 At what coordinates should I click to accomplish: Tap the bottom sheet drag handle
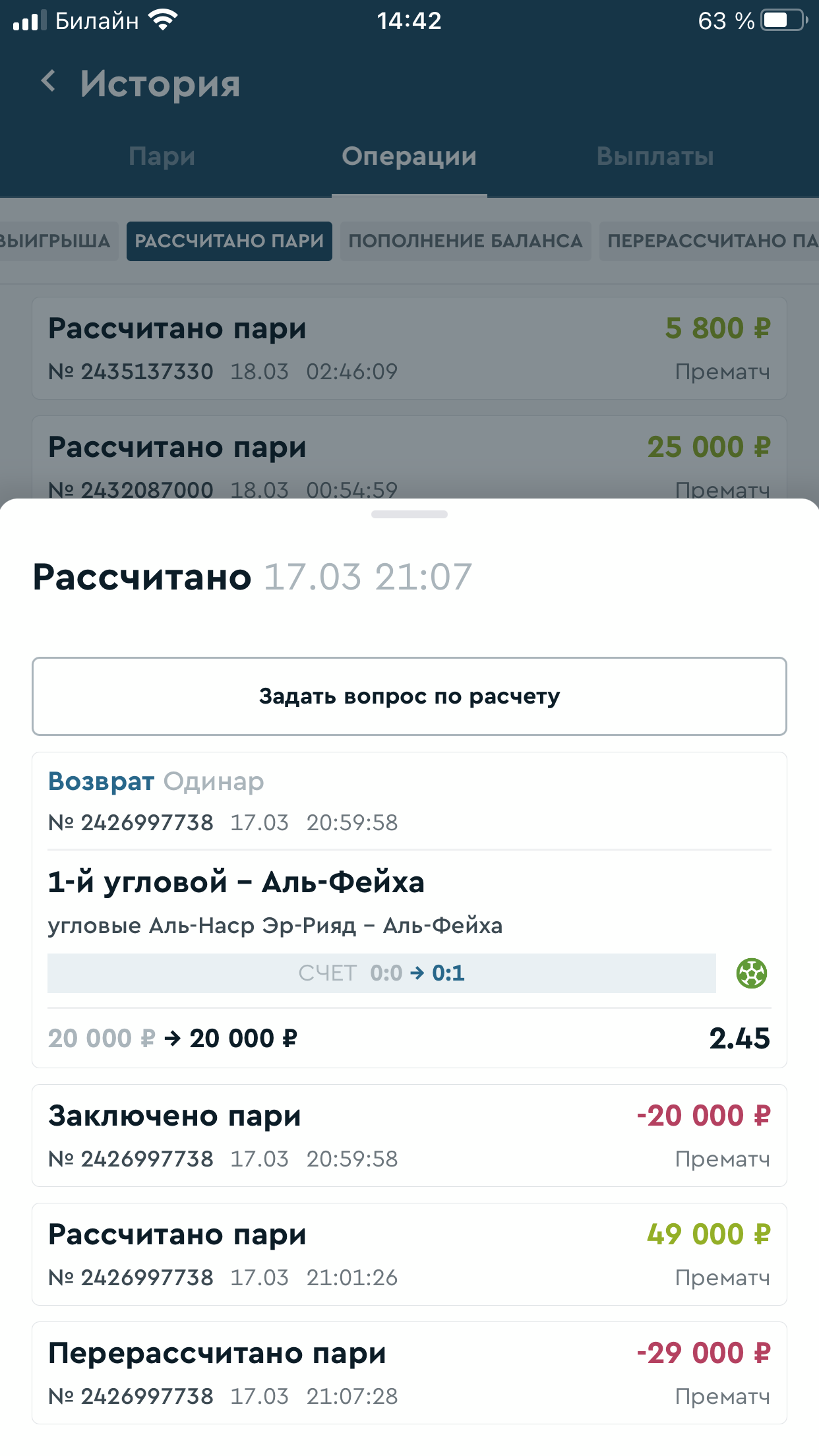pos(409,514)
